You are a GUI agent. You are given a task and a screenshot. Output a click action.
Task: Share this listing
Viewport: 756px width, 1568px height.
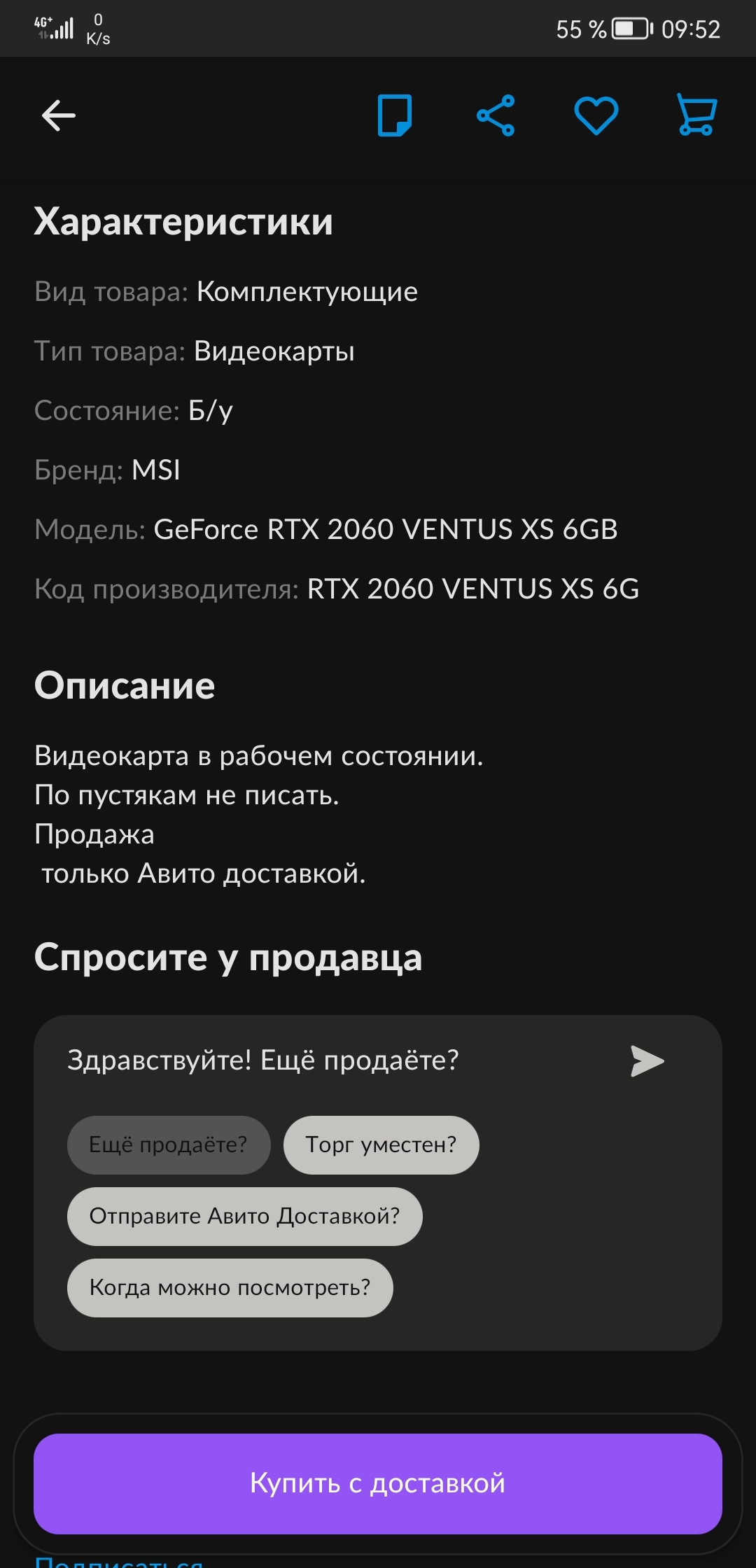(x=496, y=115)
